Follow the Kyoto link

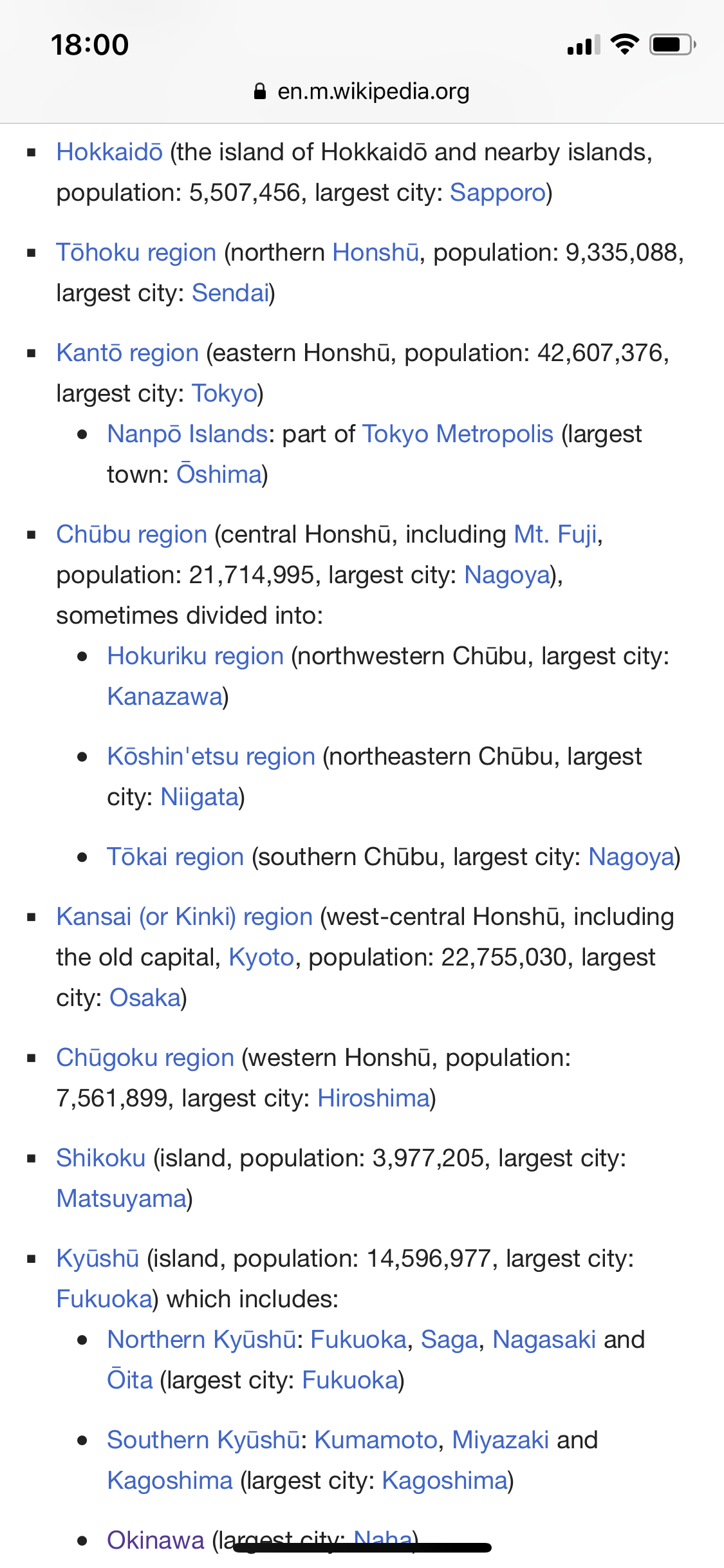pos(261,958)
